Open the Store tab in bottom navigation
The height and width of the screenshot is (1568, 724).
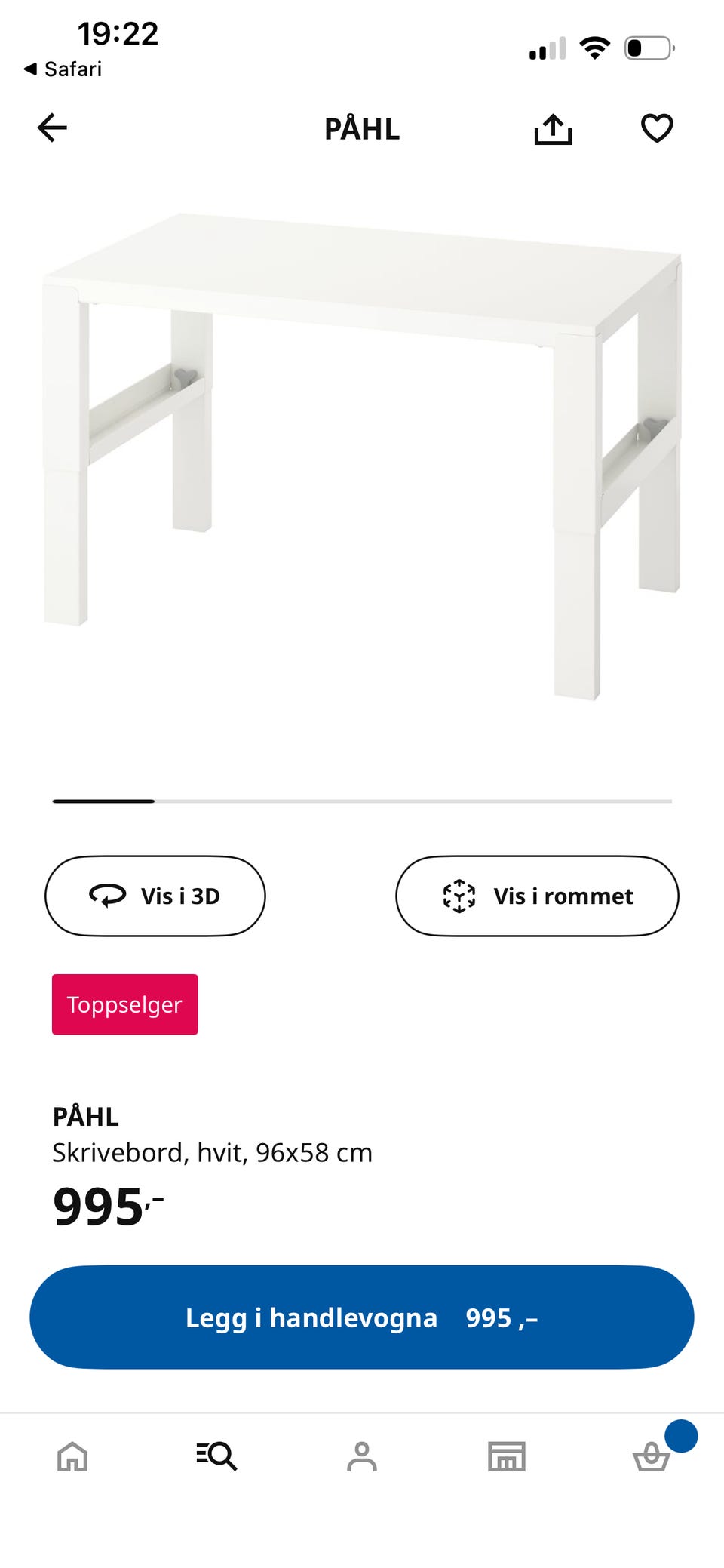point(507,1456)
